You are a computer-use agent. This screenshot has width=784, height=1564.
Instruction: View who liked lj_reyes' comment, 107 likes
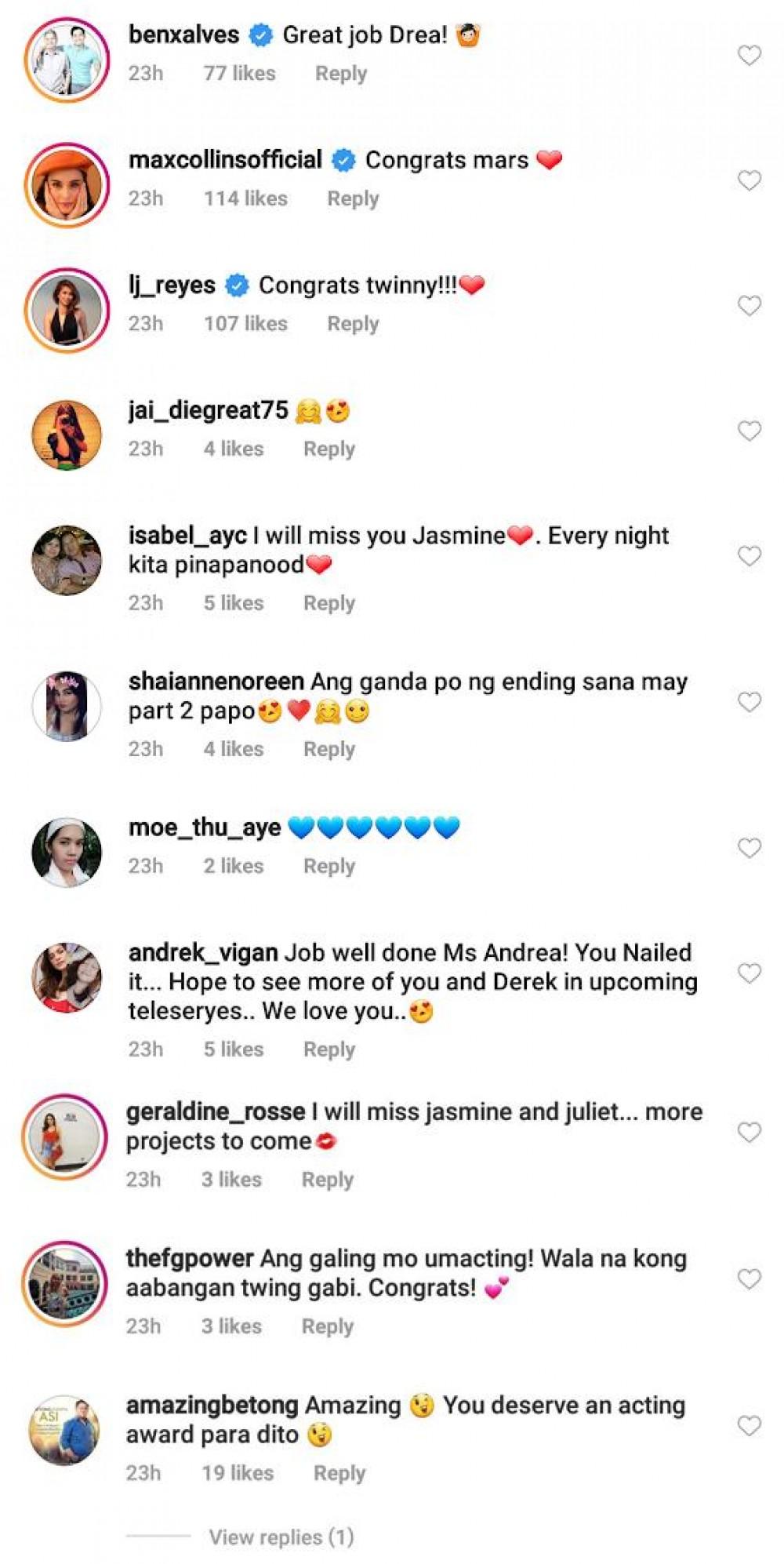[245, 323]
